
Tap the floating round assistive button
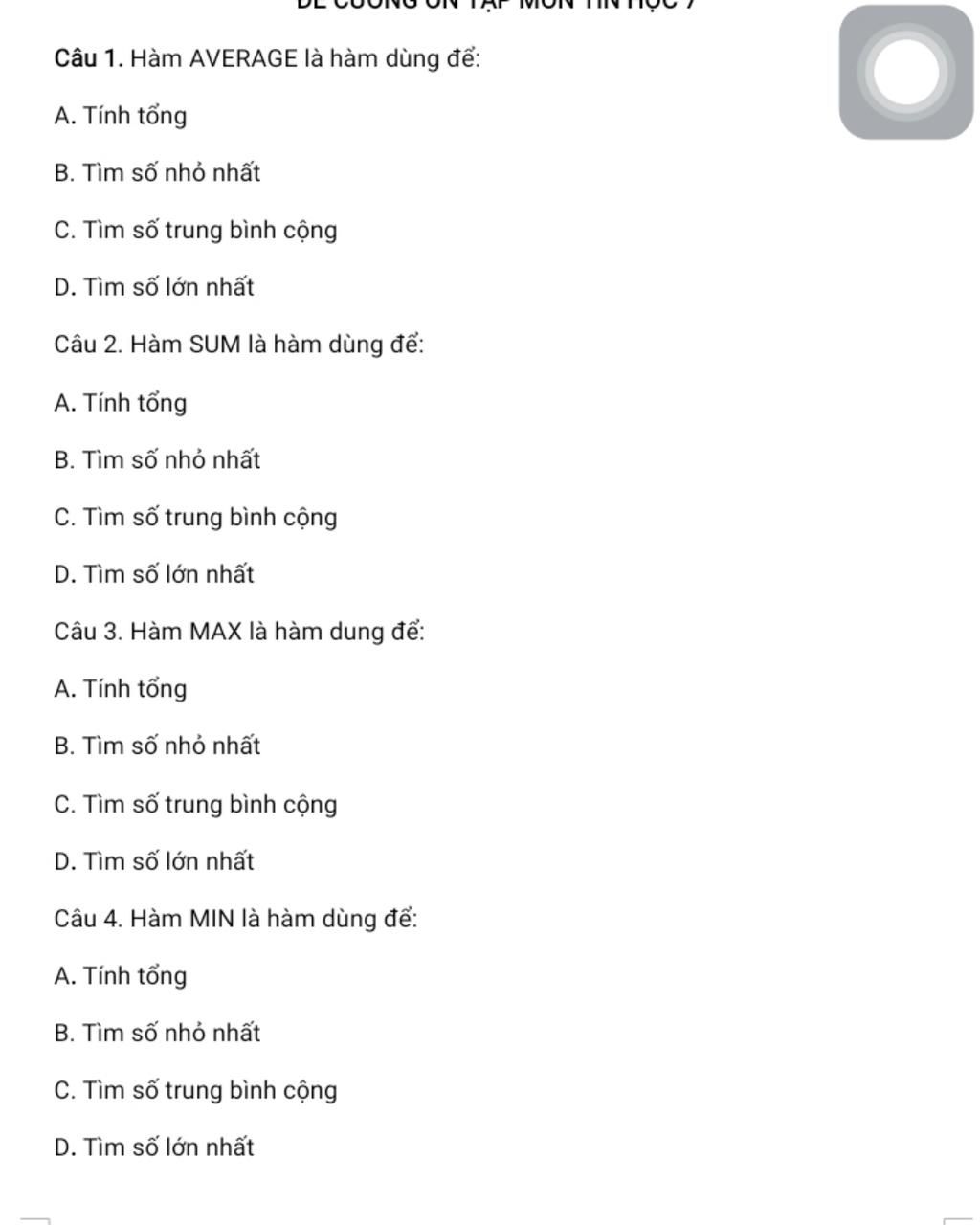905,72
